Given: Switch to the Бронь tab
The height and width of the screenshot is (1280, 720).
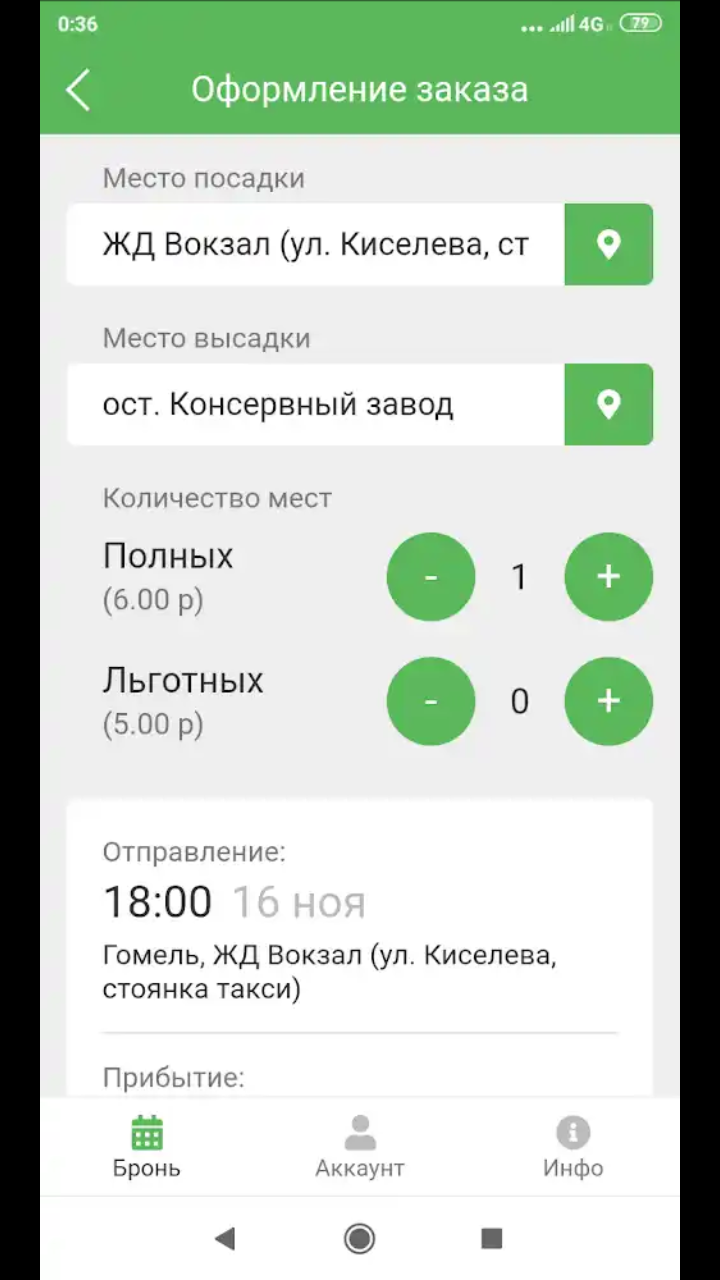Looking at the screenshot, I should pos(147,1147).
